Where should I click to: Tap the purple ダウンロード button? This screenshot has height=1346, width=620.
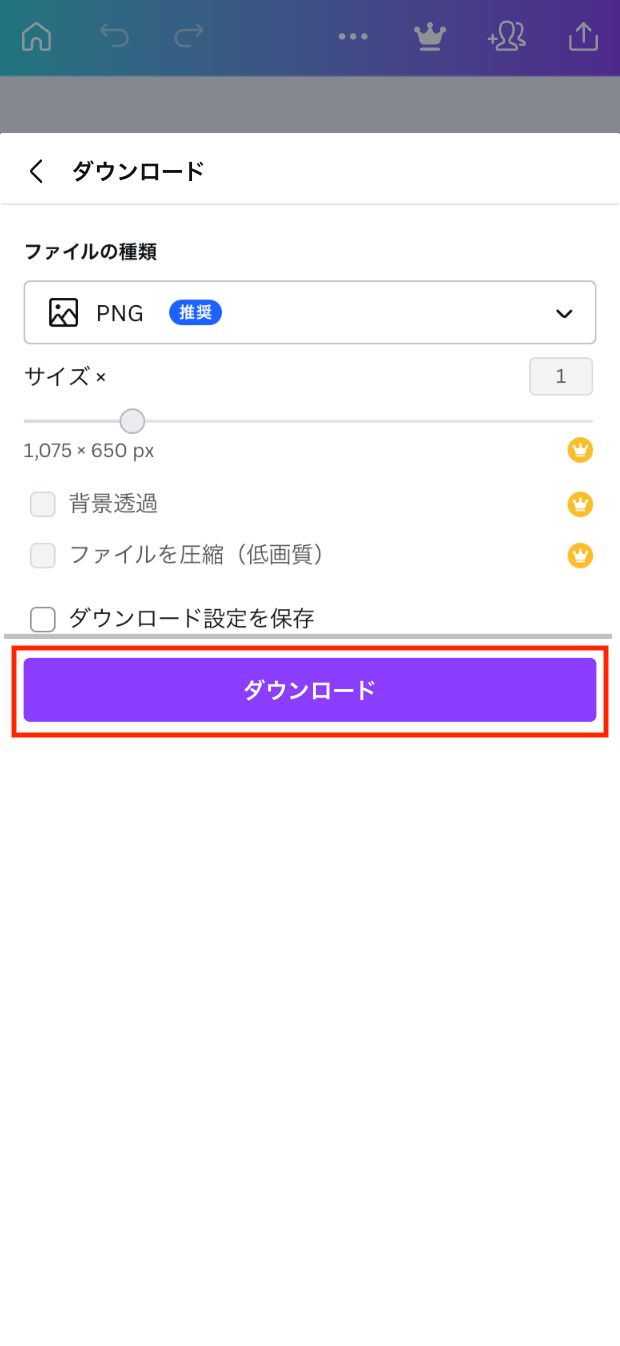point(310,690)
